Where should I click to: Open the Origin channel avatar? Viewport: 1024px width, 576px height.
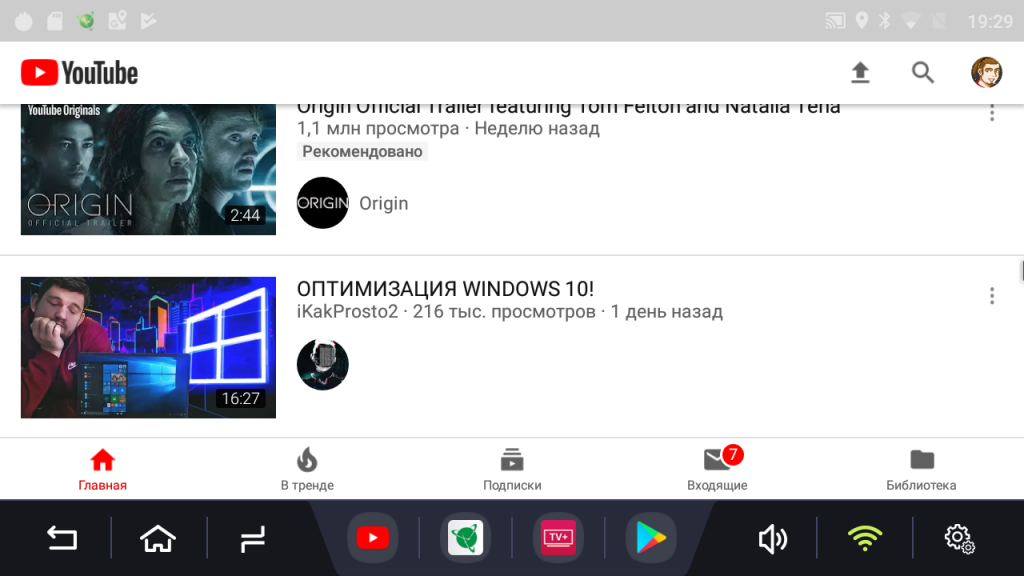click(x=323, y=203)
